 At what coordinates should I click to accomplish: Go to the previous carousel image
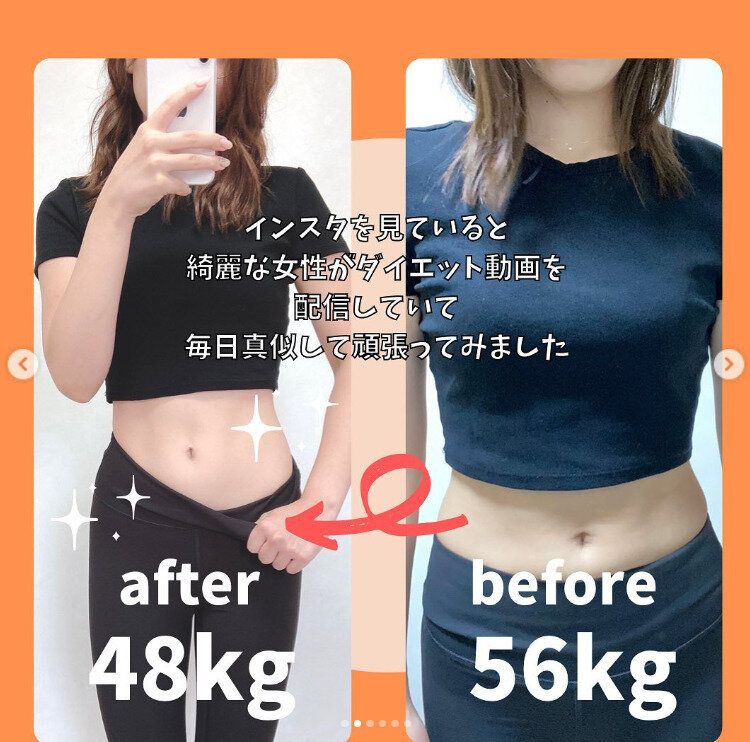click(x=22, y=365)
